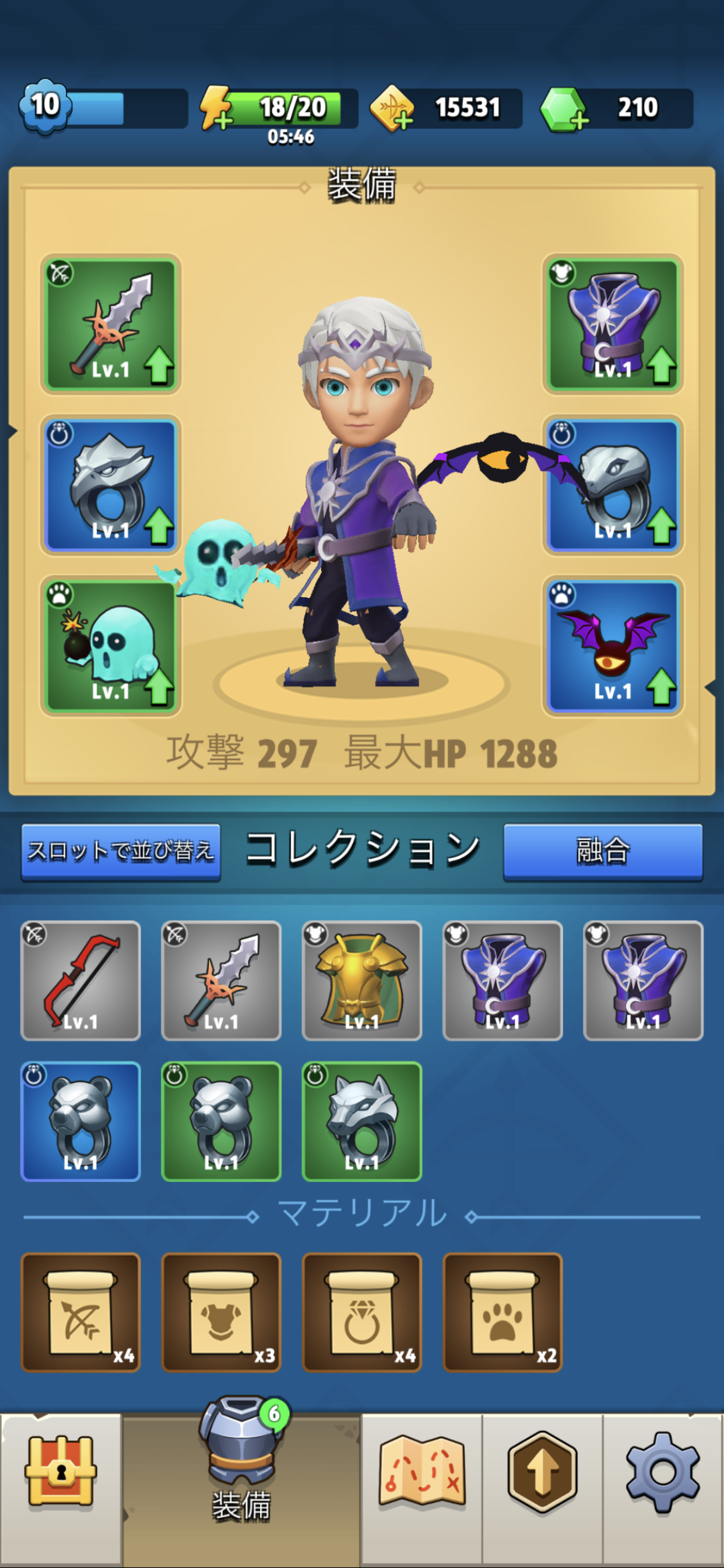Tap the スロットで並び替え sort button
Viewport: 724px width, 1568px height.
121,852
